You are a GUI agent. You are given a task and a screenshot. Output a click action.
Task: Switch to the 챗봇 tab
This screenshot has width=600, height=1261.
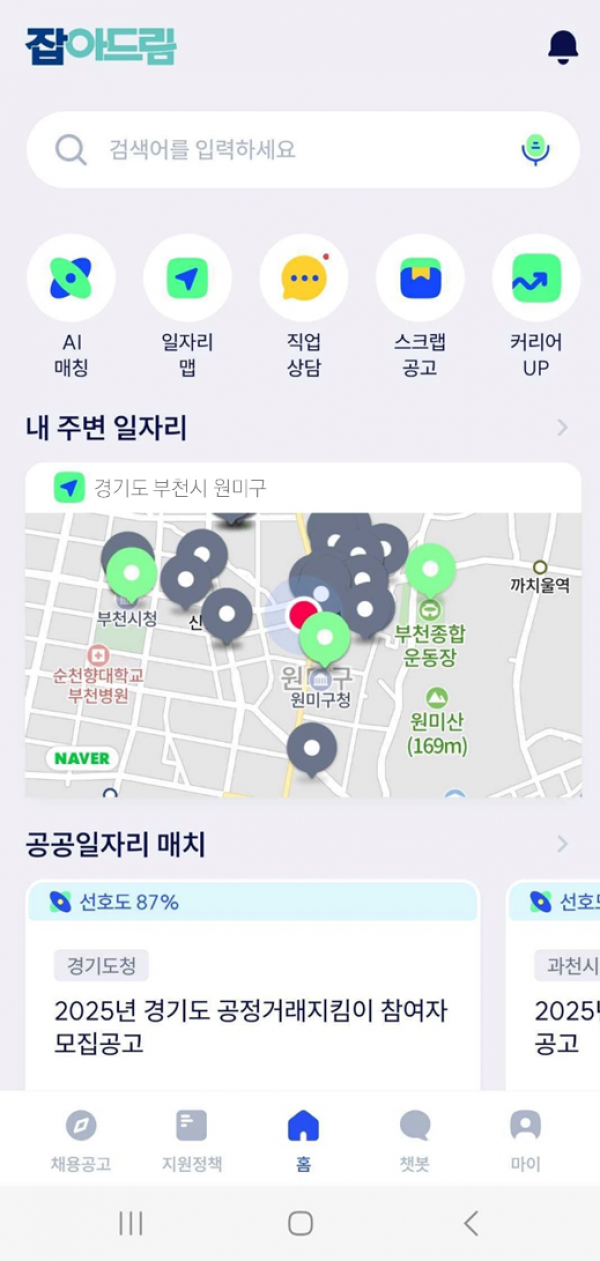coord(414,1140)
